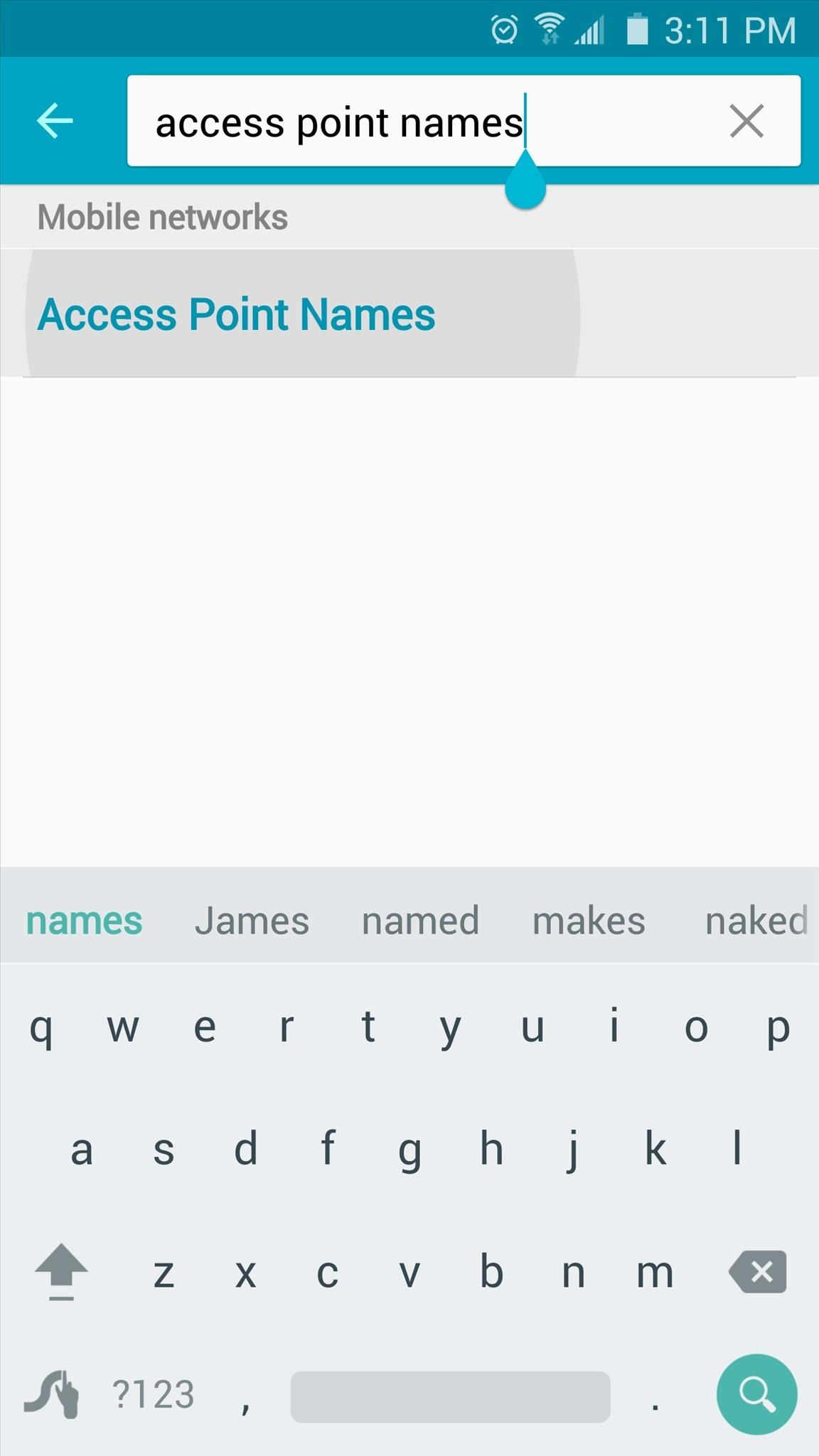Open the Access Point Names result
The image size is (819, 1456).
pos(237,314)
